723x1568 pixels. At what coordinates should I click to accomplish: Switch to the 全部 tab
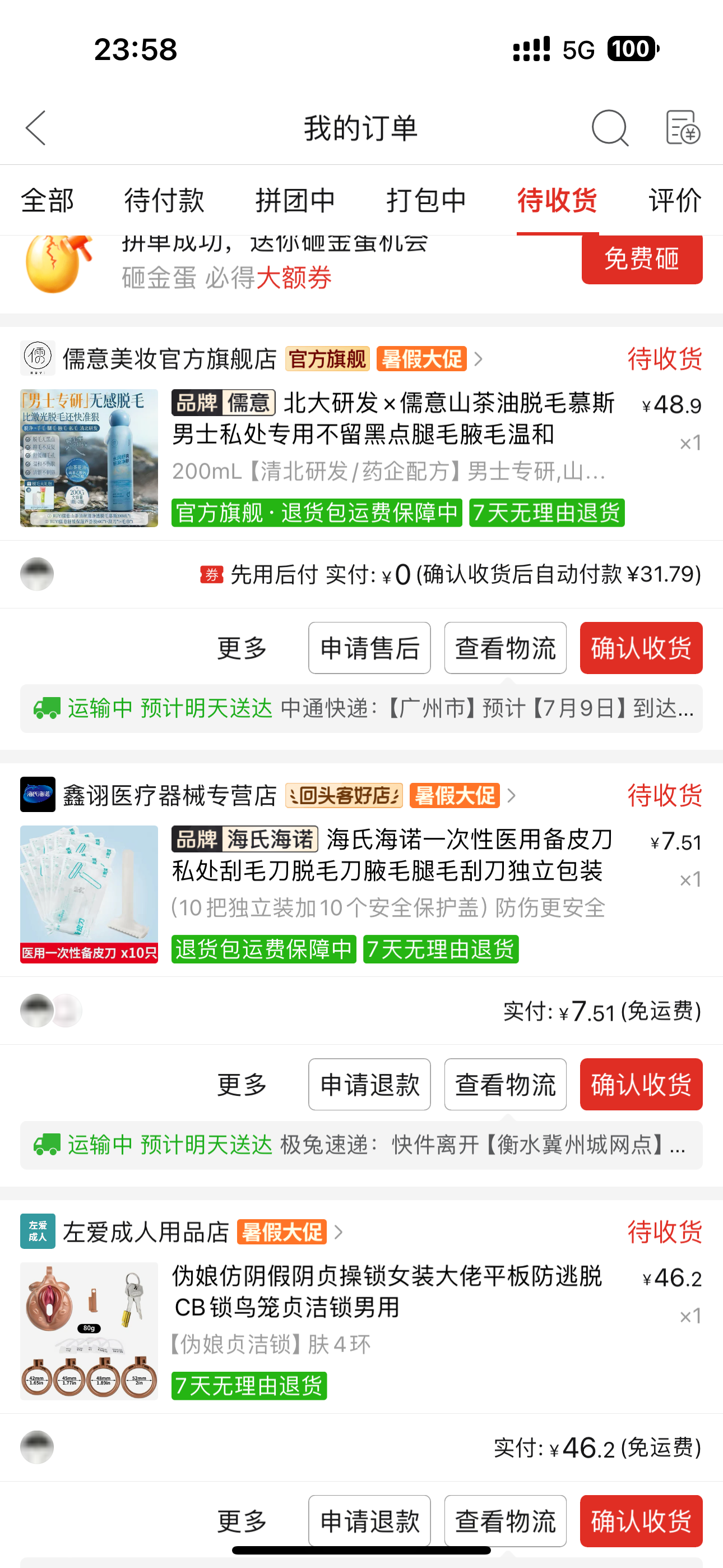48,200
